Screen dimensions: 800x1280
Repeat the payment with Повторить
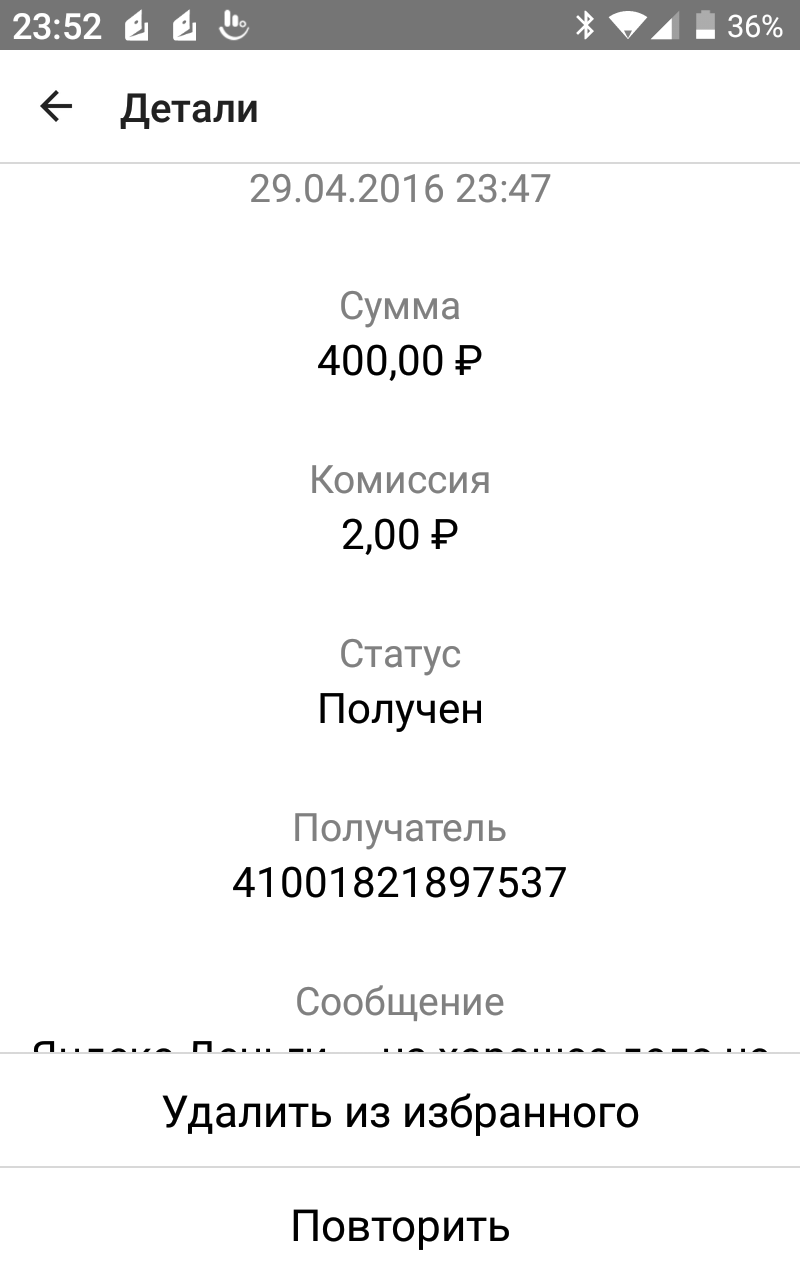coord(400,1225)
